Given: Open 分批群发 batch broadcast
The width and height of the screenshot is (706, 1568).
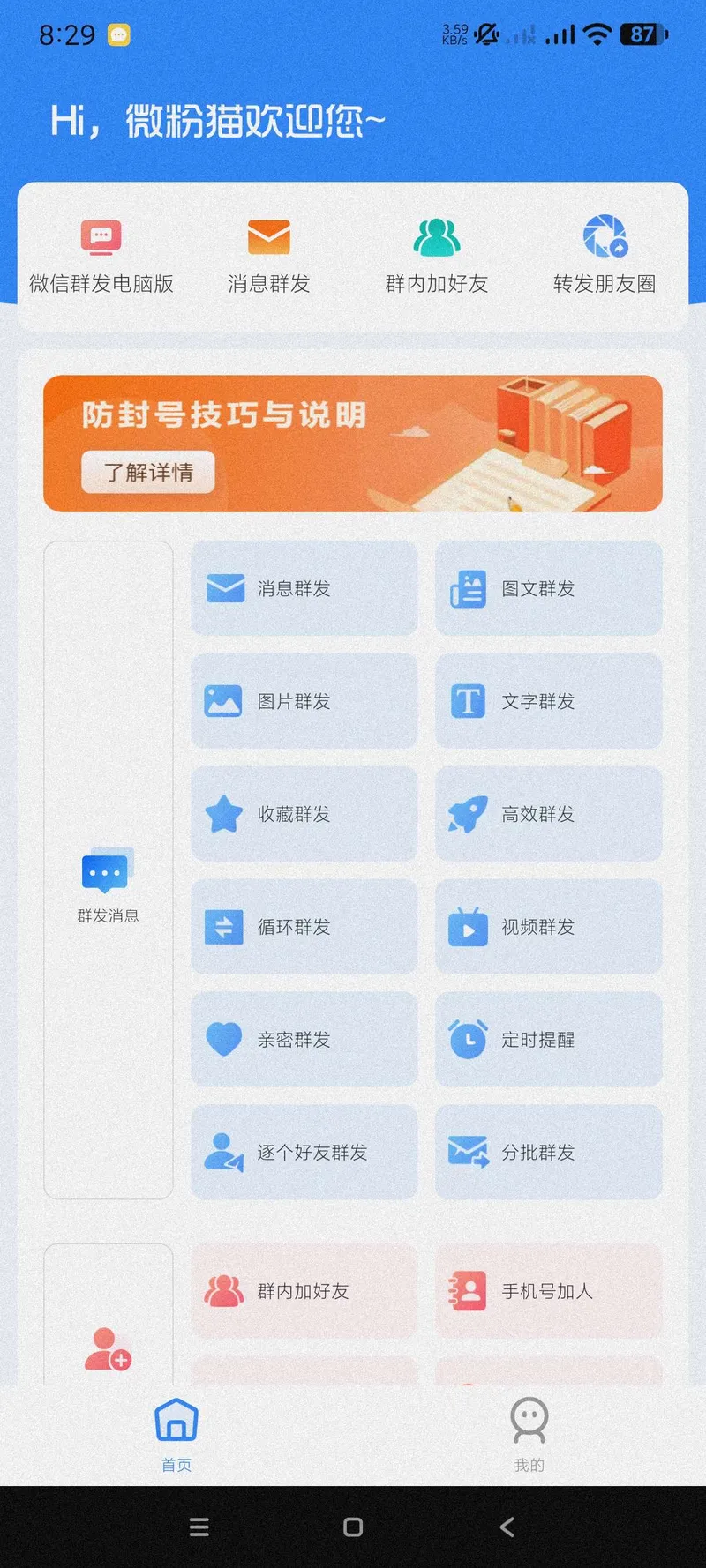Looking at the screenshot, I should [548, 1153].
